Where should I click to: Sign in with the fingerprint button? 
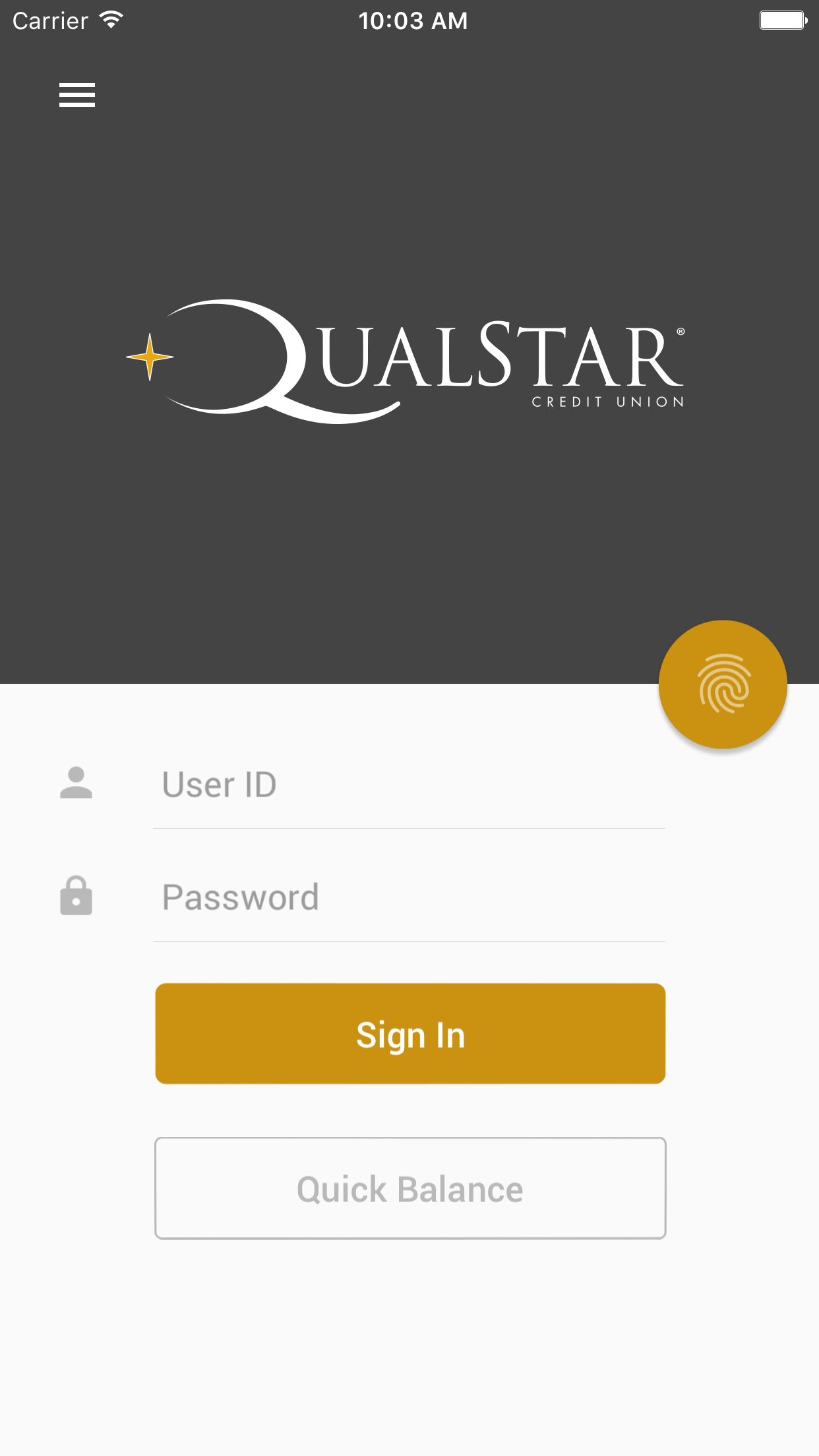pyautogui.click(x=723, y=684)
